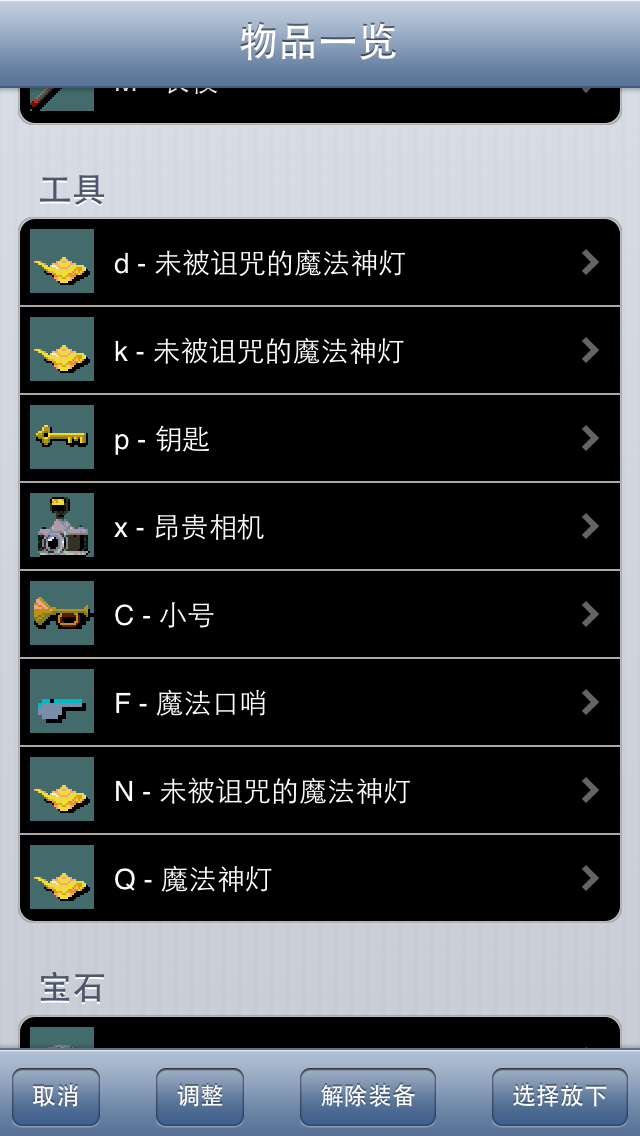
Task: Select 解除装备 in the bottom toolbar
Action: (368, 1096)
